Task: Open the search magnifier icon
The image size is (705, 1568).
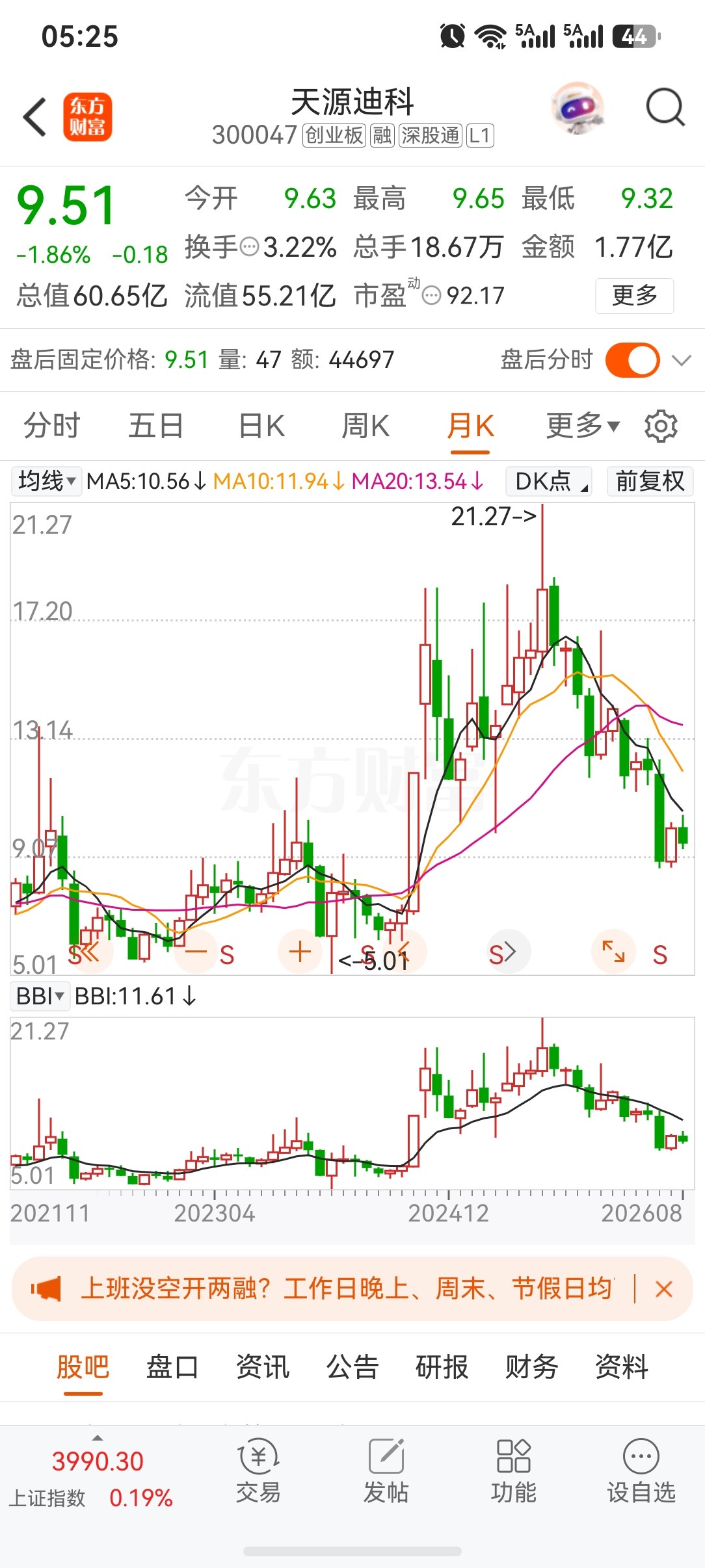Action: point(665,107)
